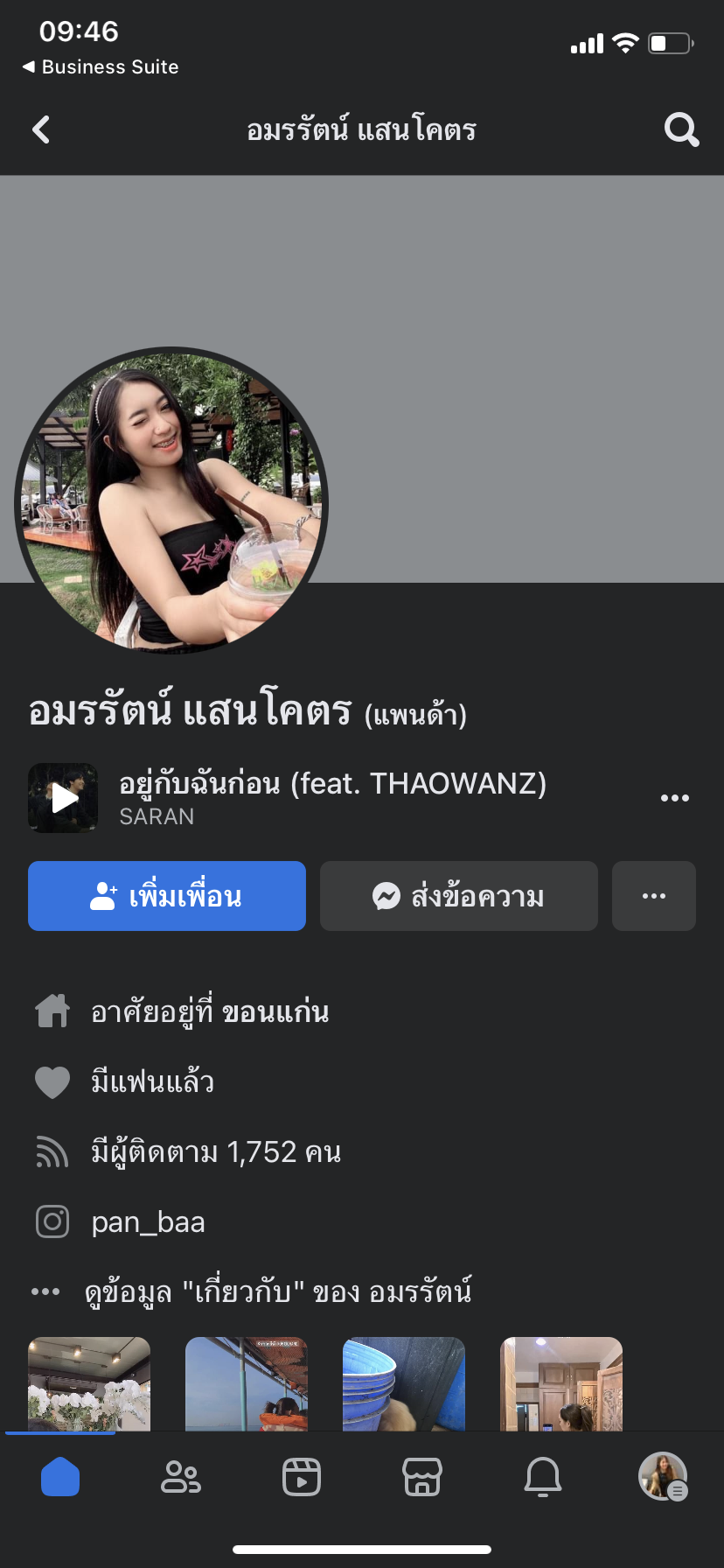Open the pan_baa Instagram link

click(148, 1222)
